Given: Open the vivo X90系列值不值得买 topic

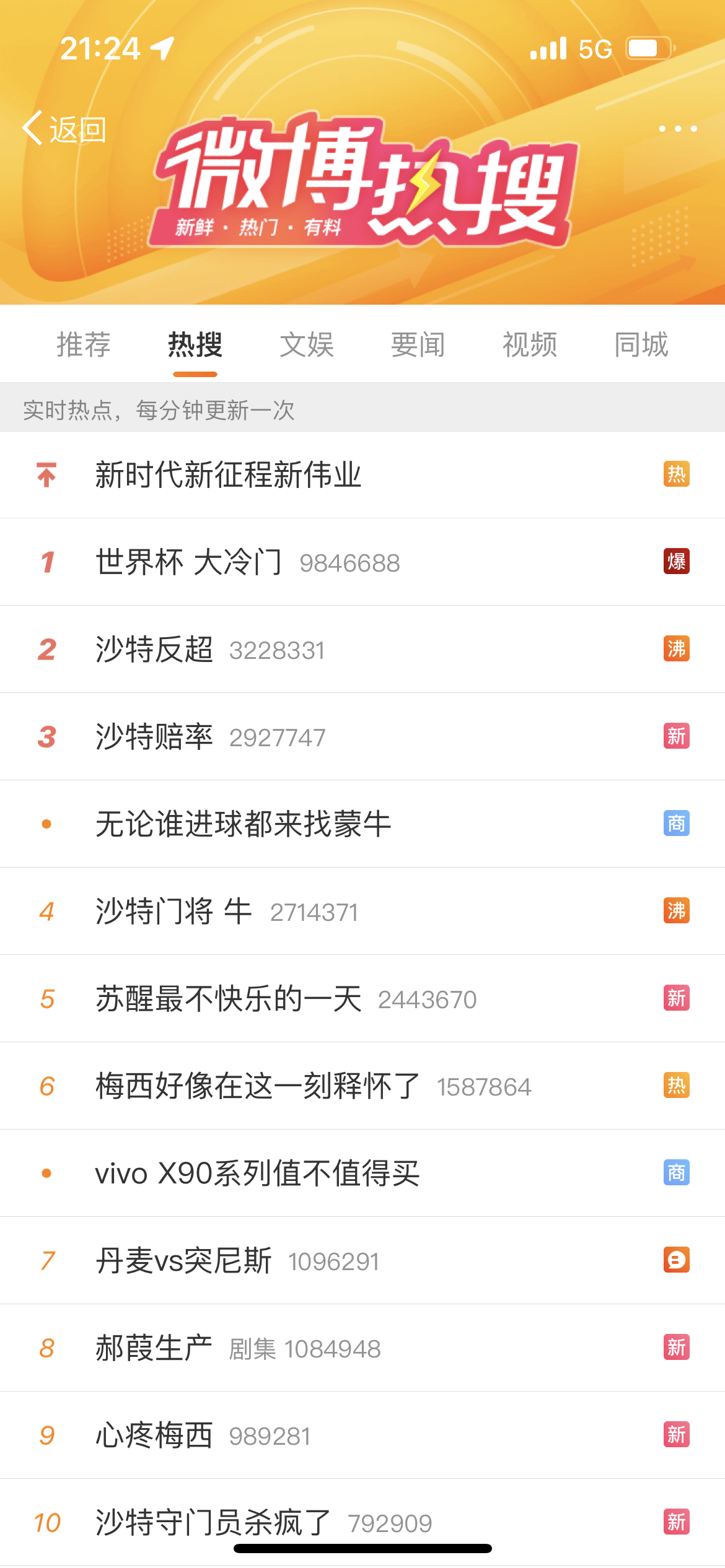Looking at the screenshot, I should pyautogui.click(x=257, y=1174).
